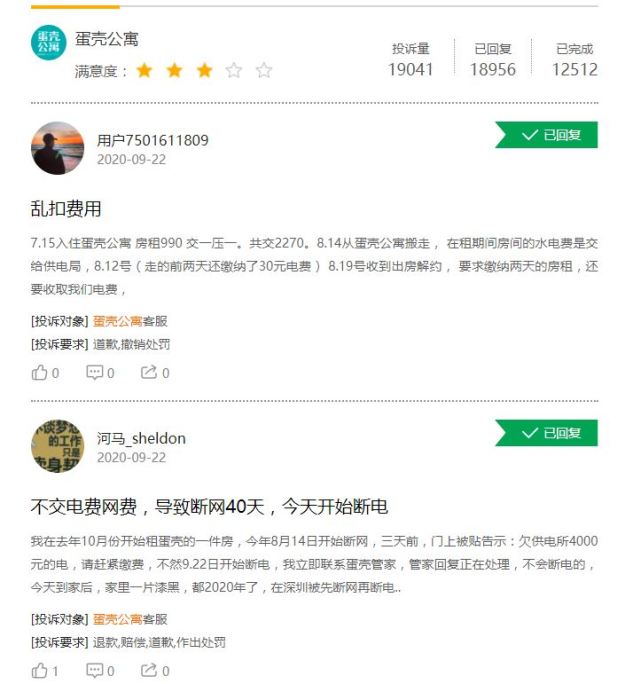Open 蛋壳公寓 link in 乱扣费用 complaint target
The image size is (641, 684).
(x=117, y=321)
